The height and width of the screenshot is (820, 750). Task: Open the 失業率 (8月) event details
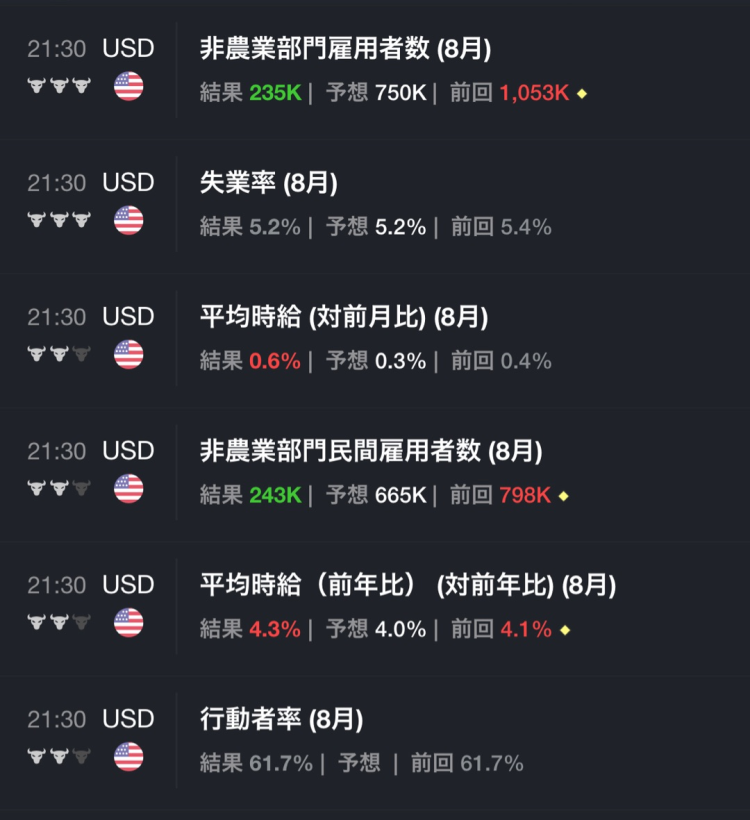(269, 183)
